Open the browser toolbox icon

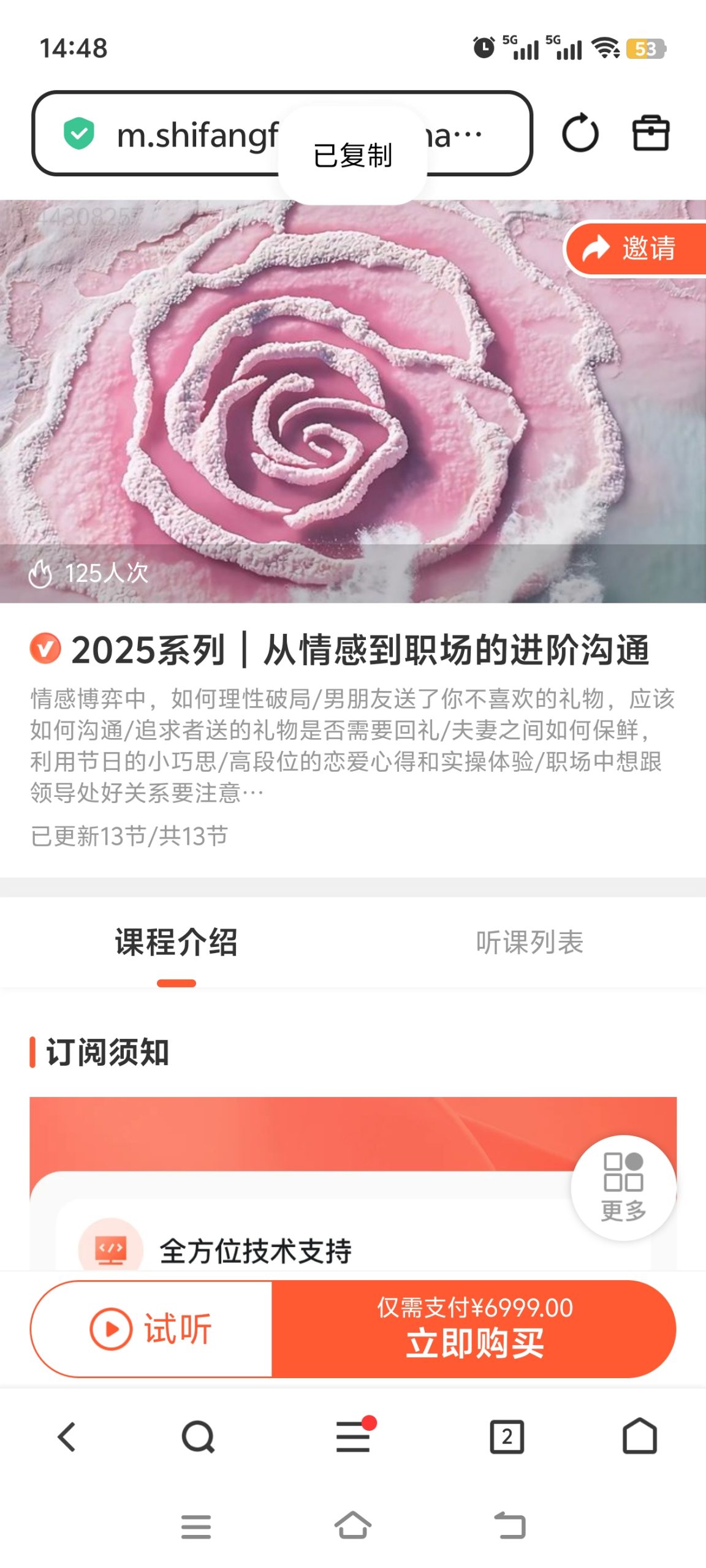tap(650, 133)
